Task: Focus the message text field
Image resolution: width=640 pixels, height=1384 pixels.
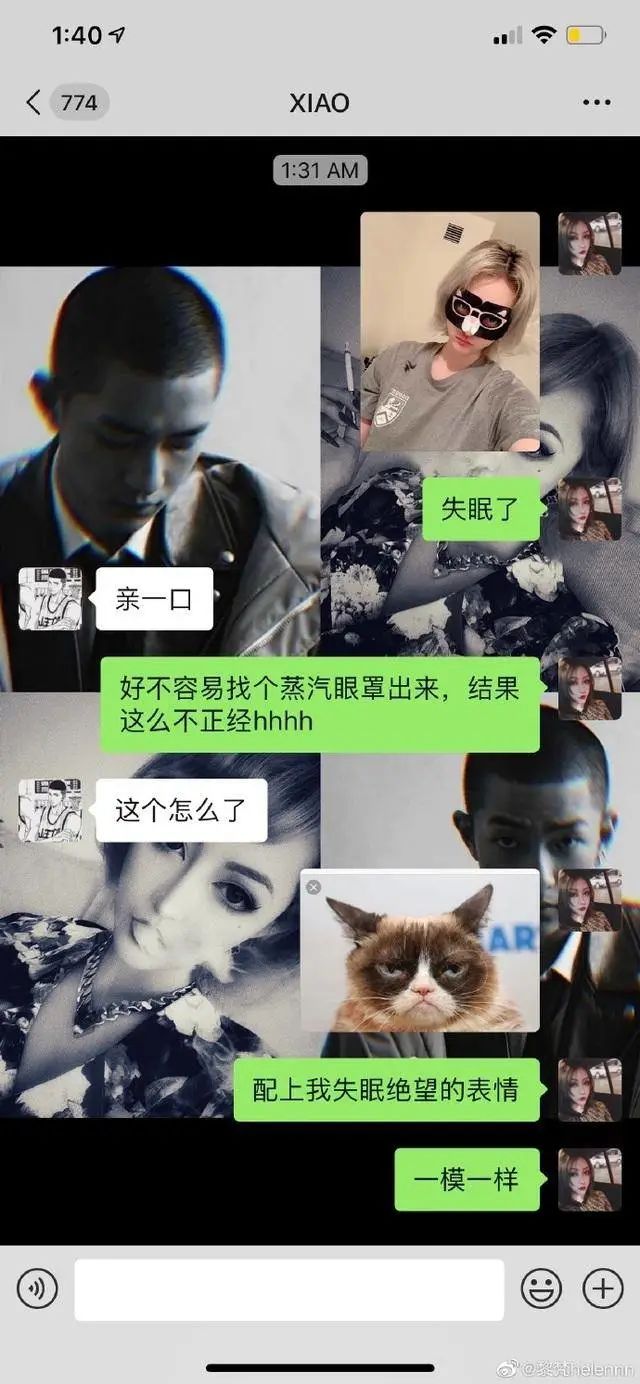Action: (289, 1289)
